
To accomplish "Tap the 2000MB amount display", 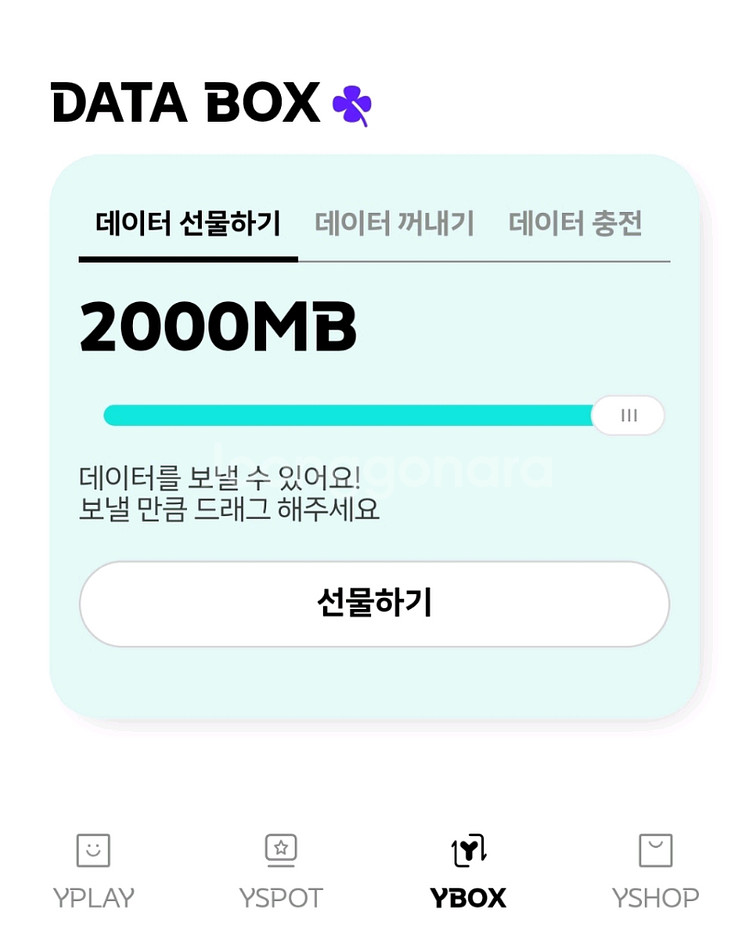I will [x=217, y=325].
